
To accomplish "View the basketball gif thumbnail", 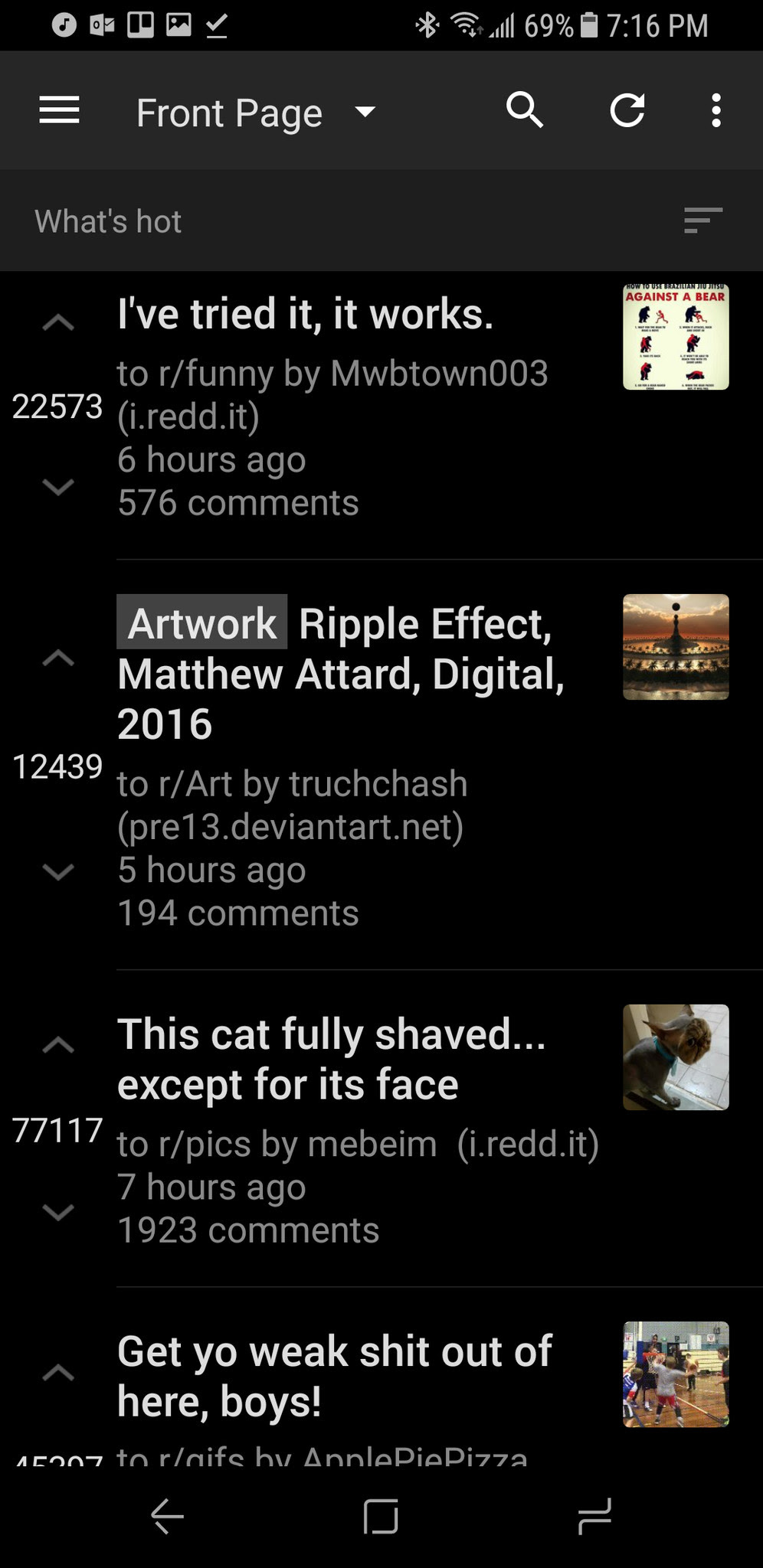I will (675, 1374).
